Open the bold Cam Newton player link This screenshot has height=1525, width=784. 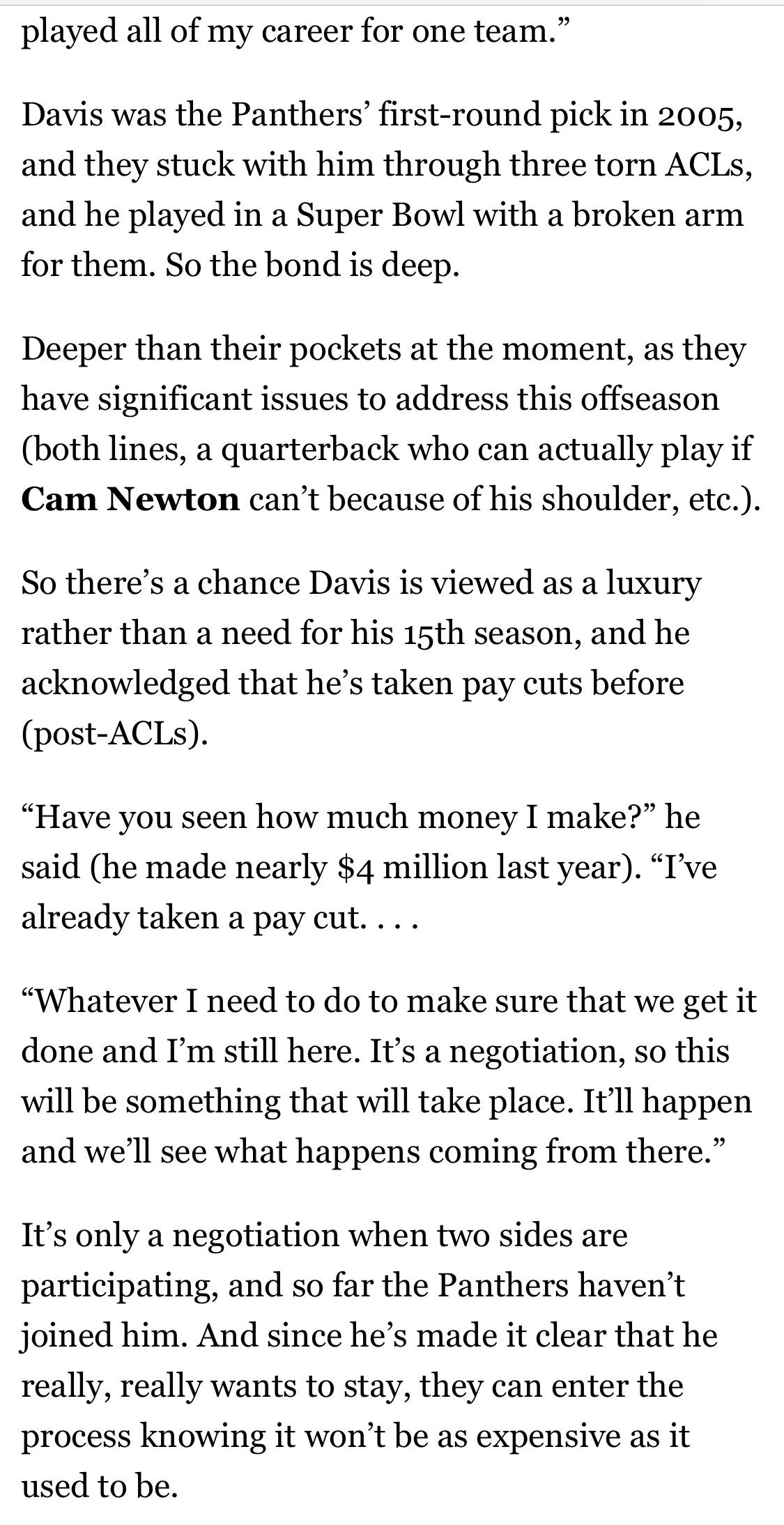(130, 499)
